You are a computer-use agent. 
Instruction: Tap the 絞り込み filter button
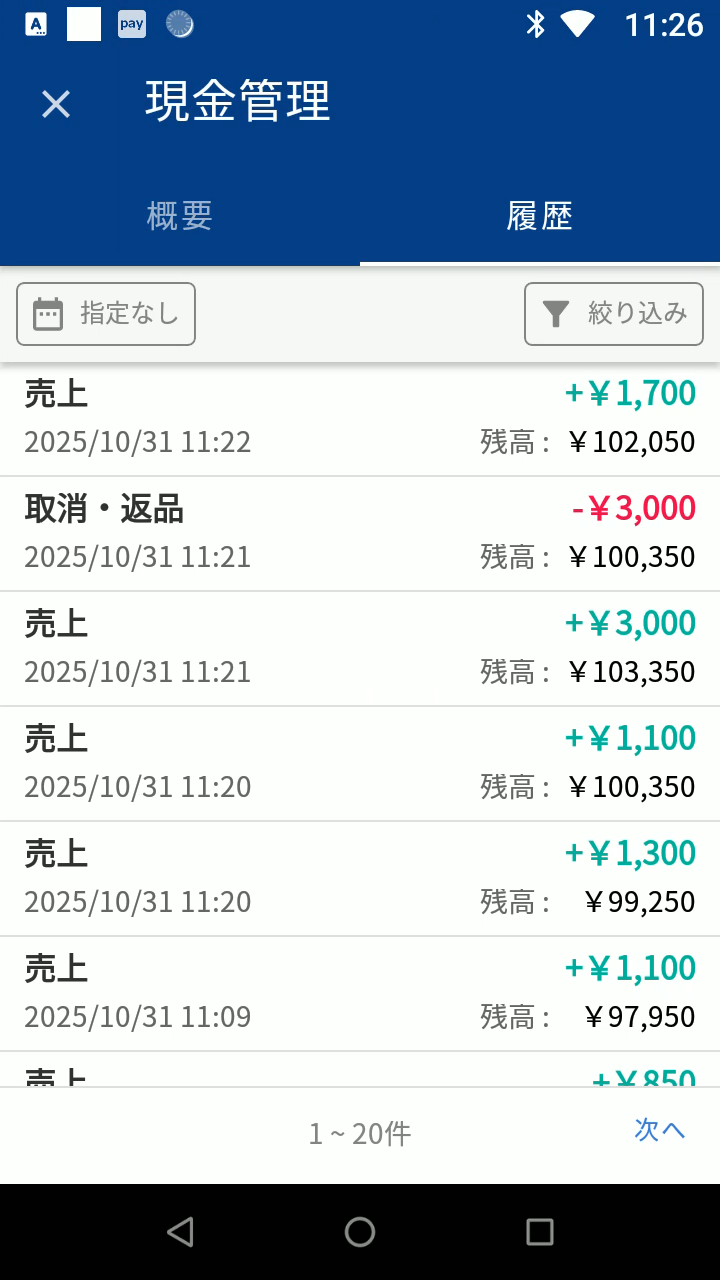614,314
